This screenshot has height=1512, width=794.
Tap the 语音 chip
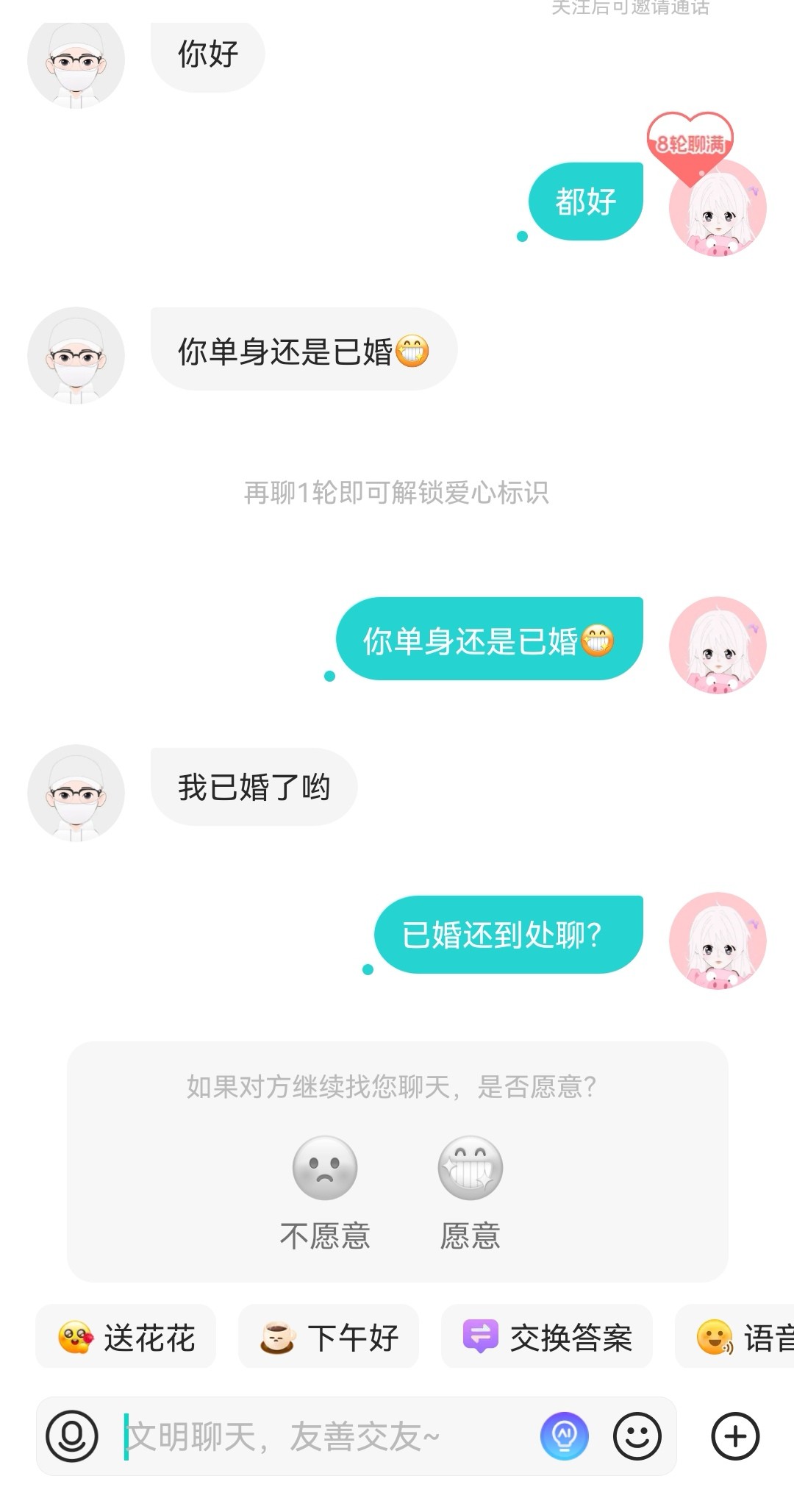735,1338
